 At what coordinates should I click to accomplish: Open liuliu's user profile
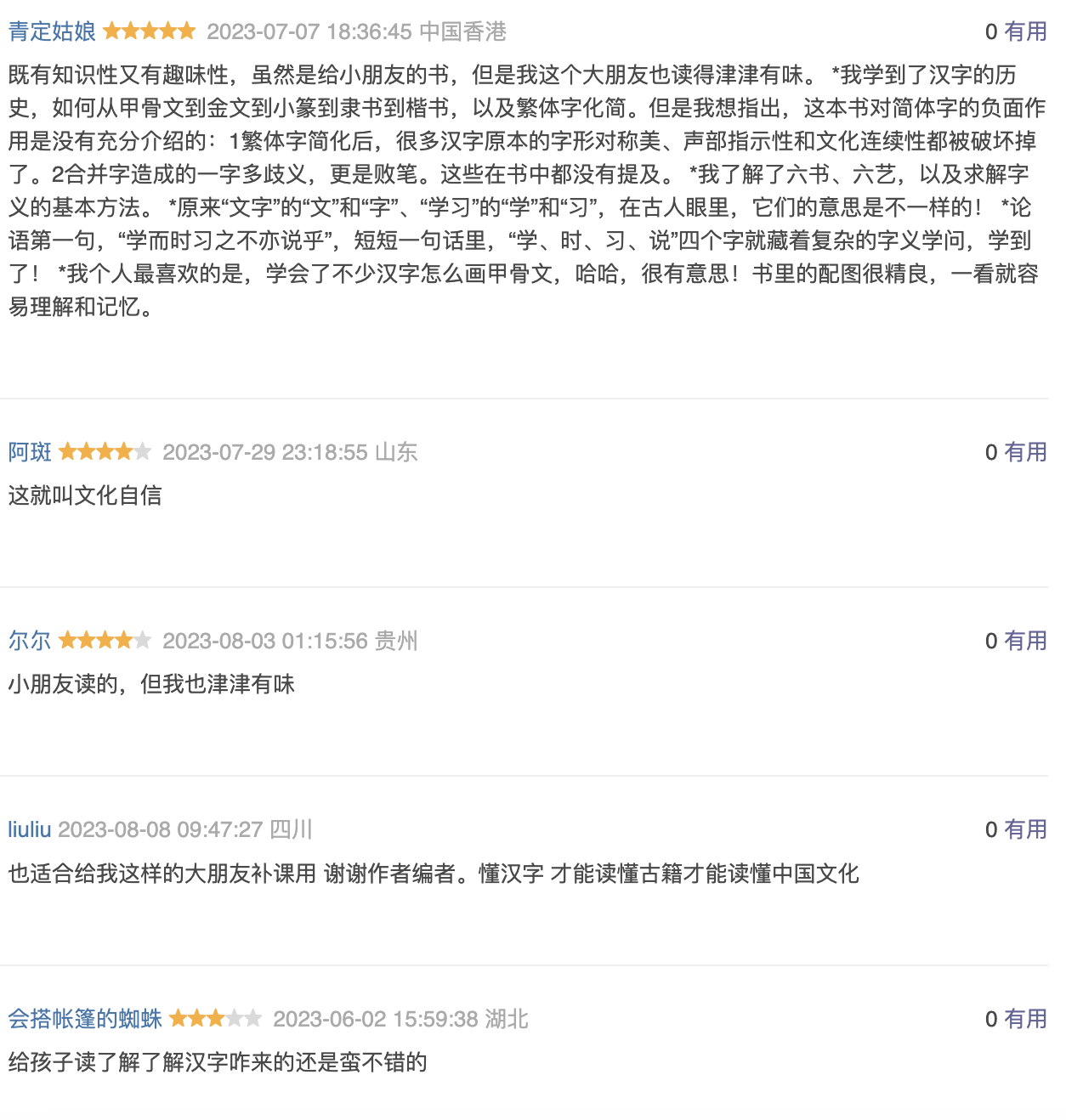click(x=30, y=829)
